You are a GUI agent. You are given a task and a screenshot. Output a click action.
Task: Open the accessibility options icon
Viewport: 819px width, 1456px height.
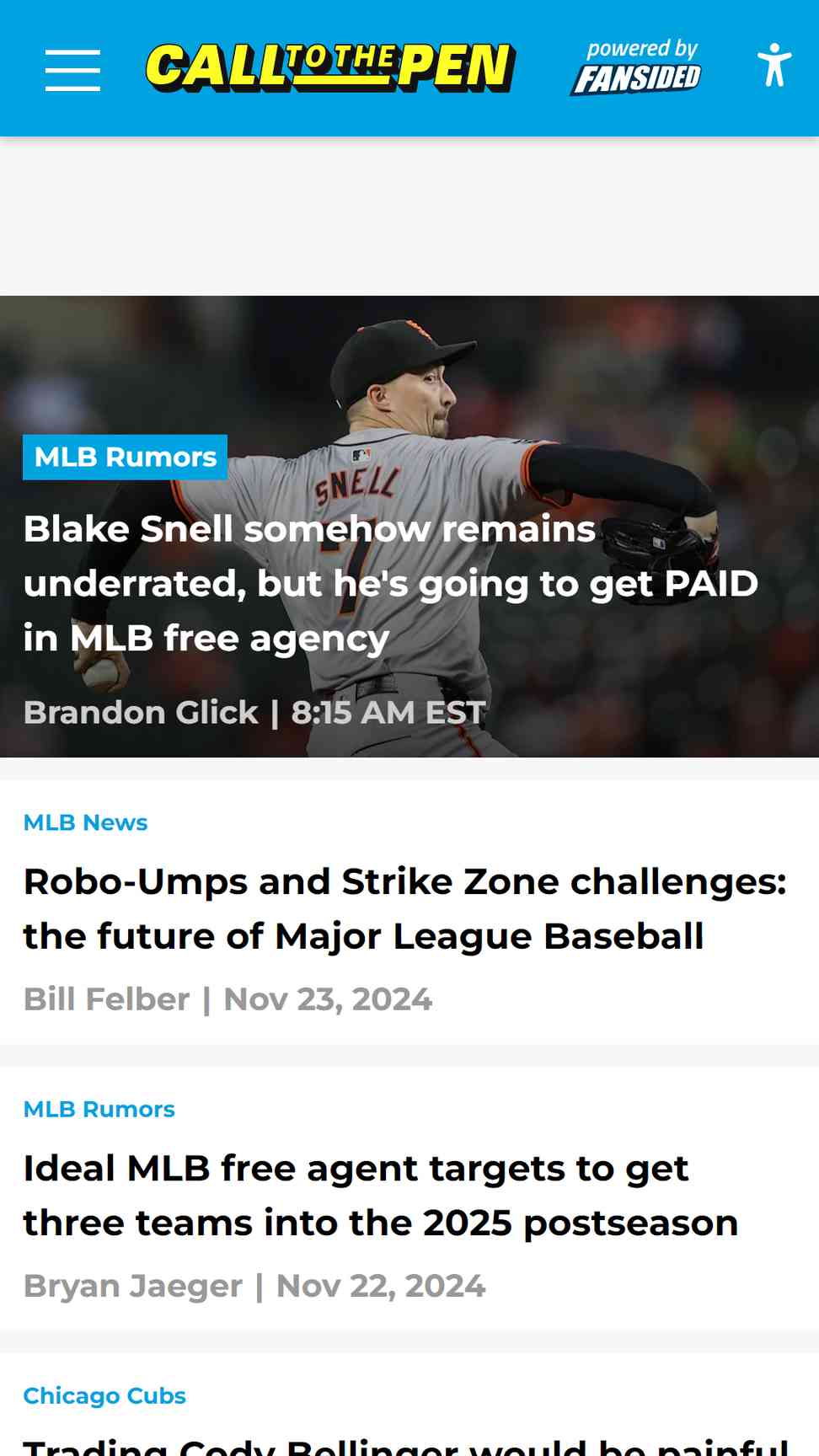[x=773, y=66]
